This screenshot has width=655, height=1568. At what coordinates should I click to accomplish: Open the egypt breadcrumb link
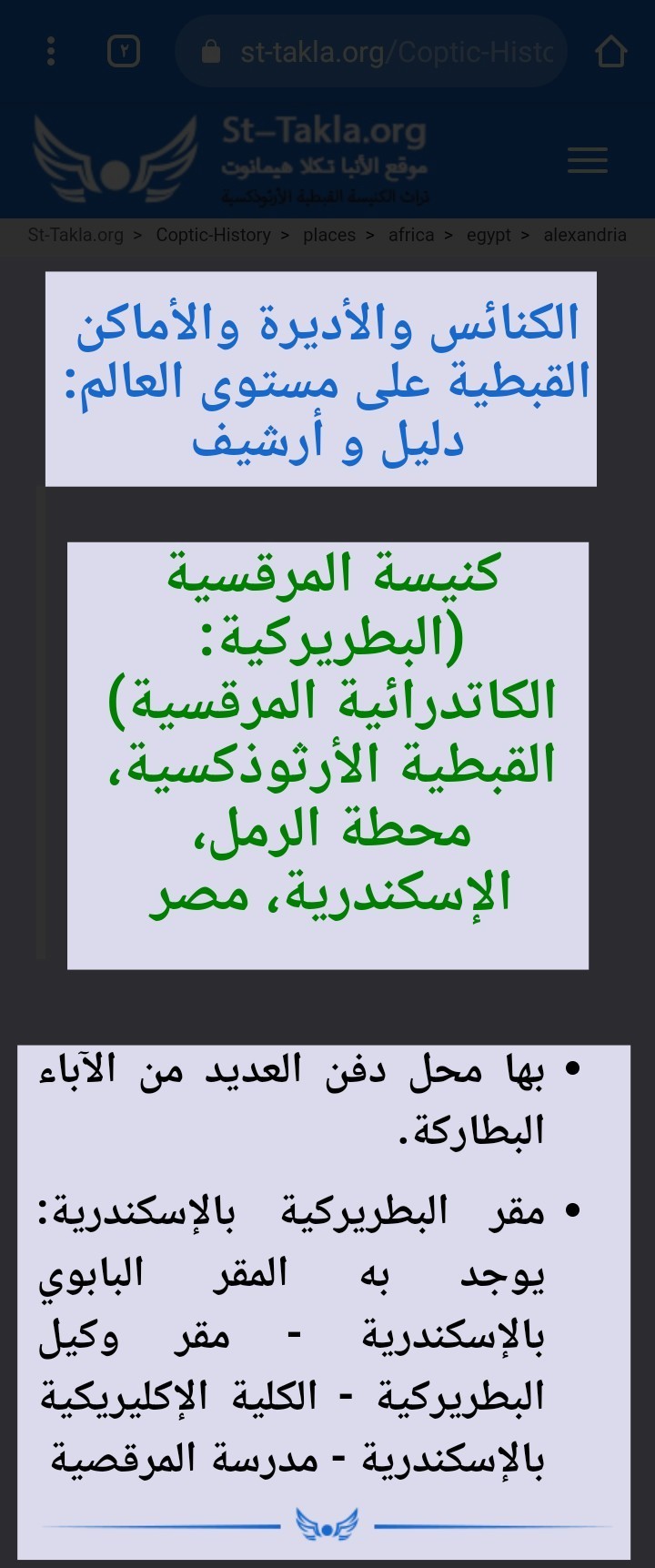tap(489, 235)
